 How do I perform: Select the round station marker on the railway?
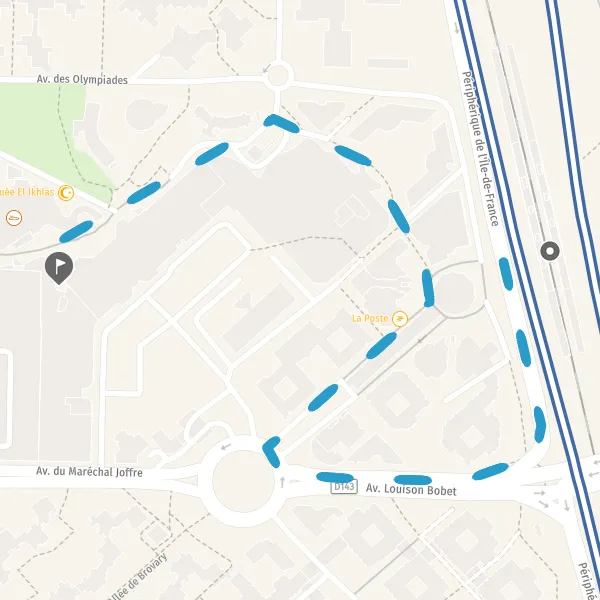(x=550, y=251)
